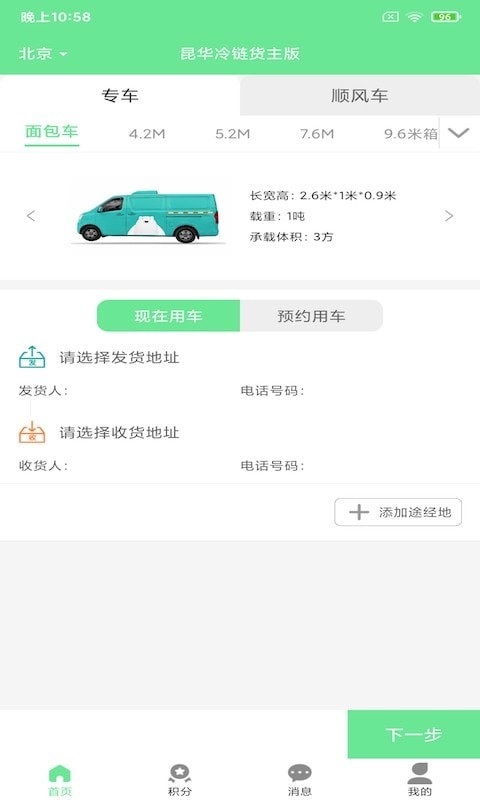Go to the 我的 tab
480x800 pixels.
pyautogui.click(x=419, y=780)
